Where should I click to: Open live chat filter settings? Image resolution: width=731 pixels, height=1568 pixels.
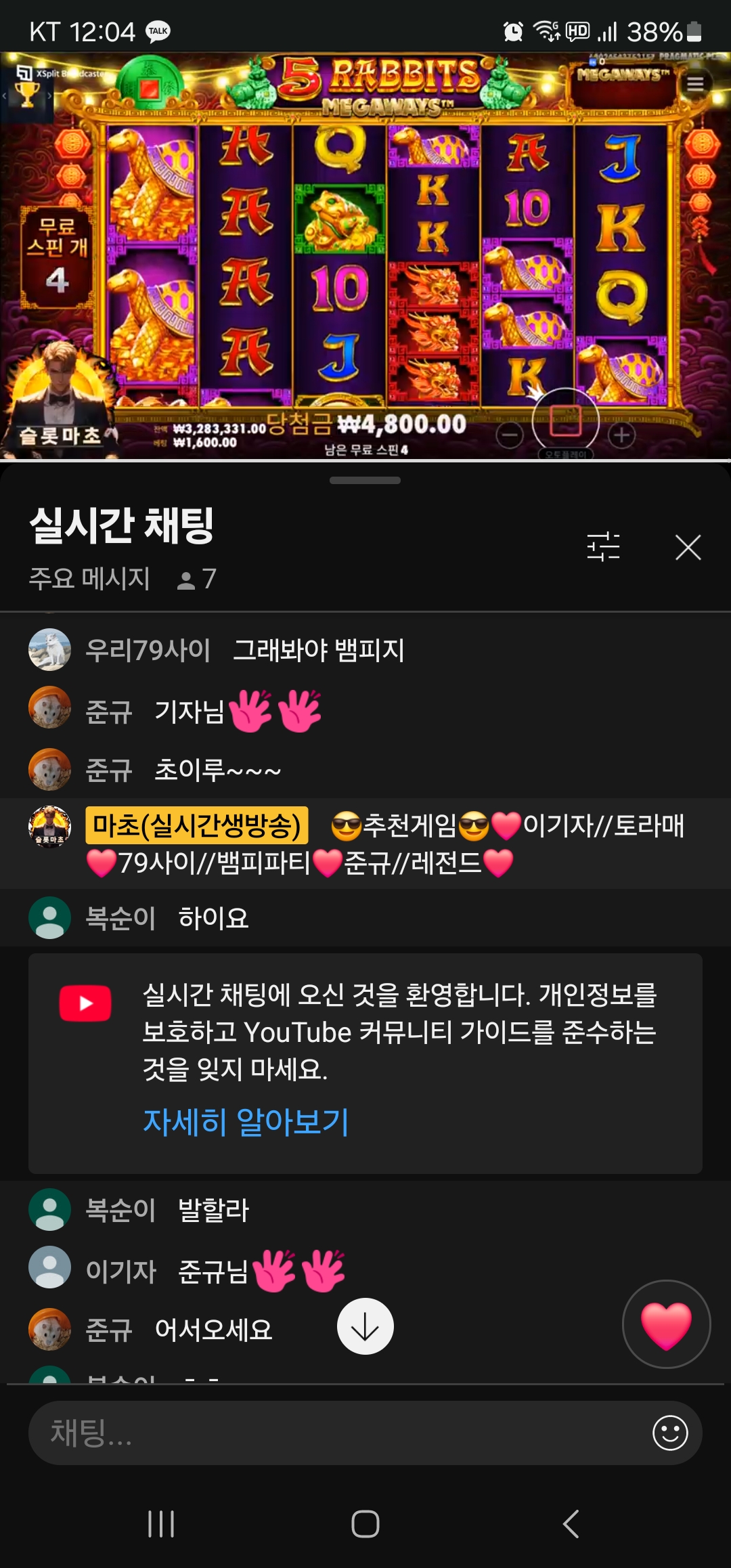603,546
